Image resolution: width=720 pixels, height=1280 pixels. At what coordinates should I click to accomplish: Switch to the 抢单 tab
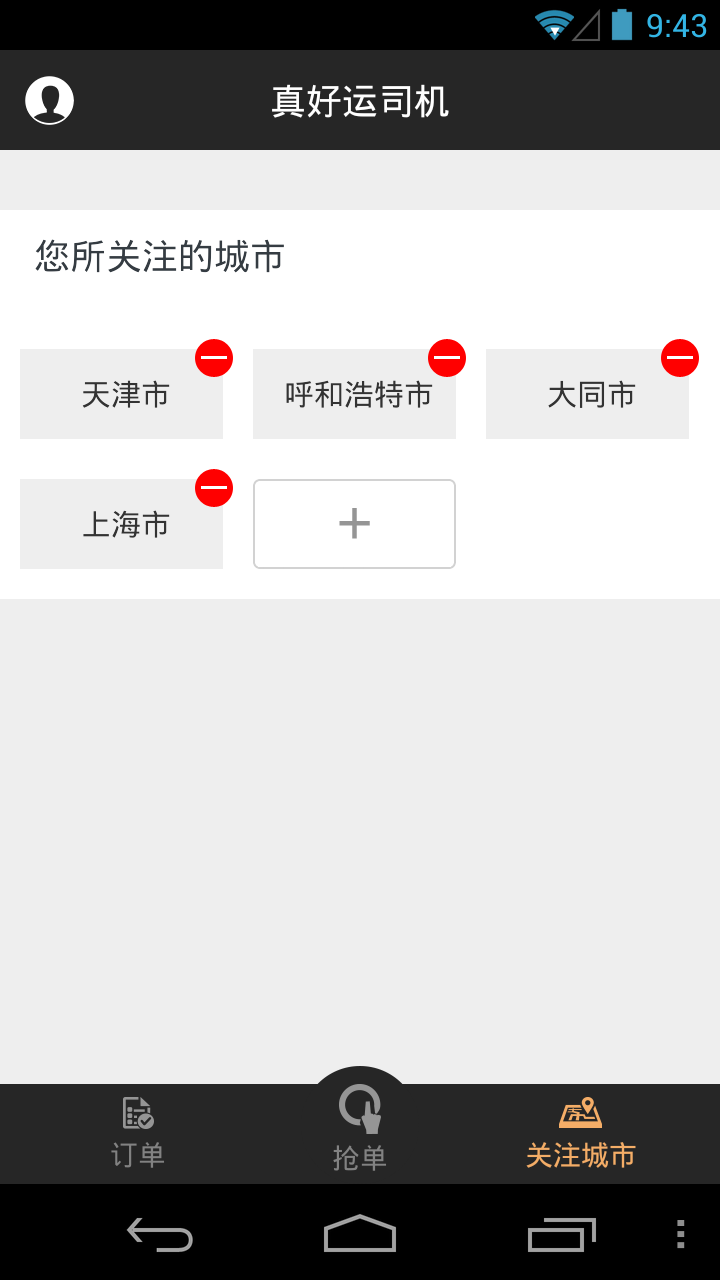(x=360, y=1155)
